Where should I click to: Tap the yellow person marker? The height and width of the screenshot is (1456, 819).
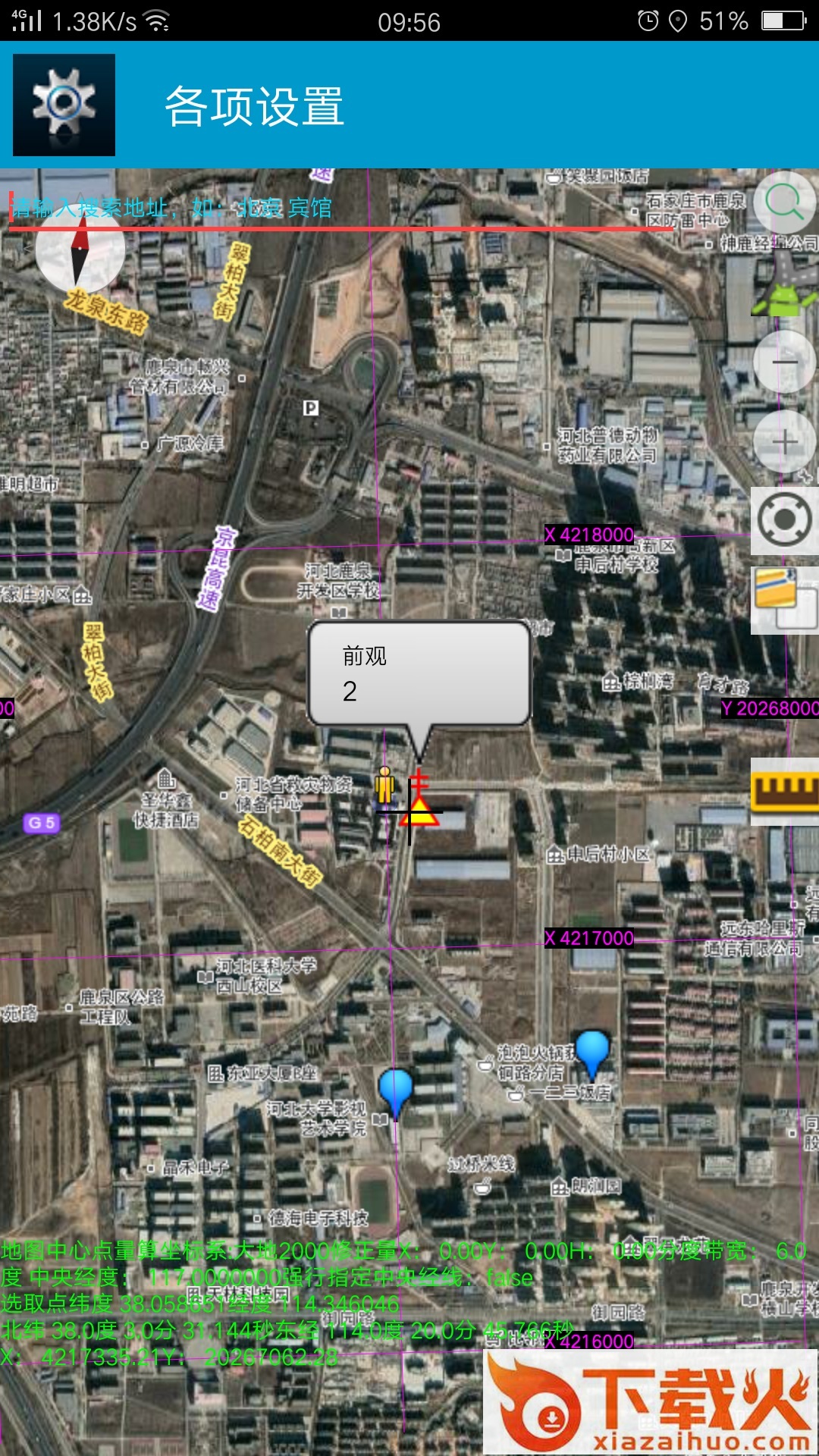(x=385, y=784)
